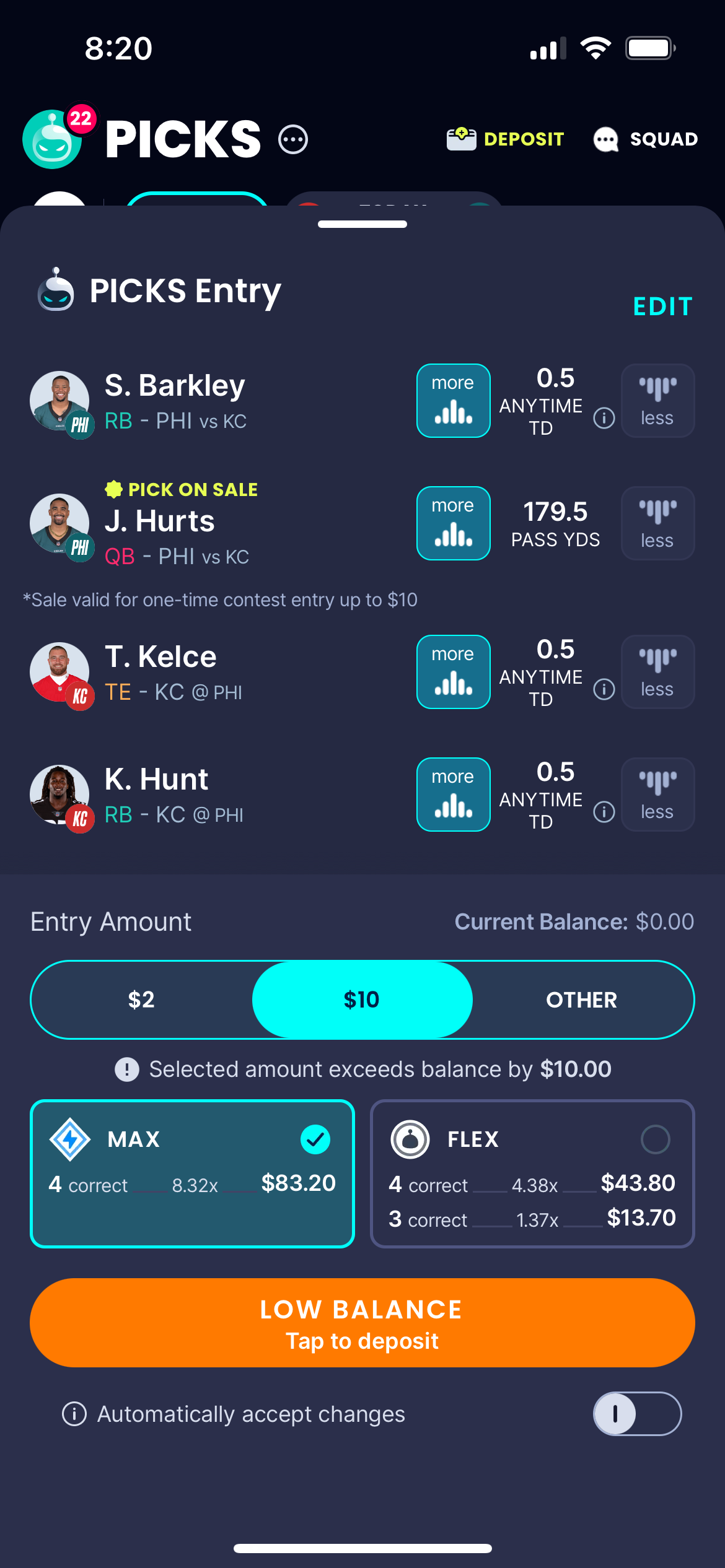
Task: Pick less for S. Barkley anytime TD
Action: 657,401
